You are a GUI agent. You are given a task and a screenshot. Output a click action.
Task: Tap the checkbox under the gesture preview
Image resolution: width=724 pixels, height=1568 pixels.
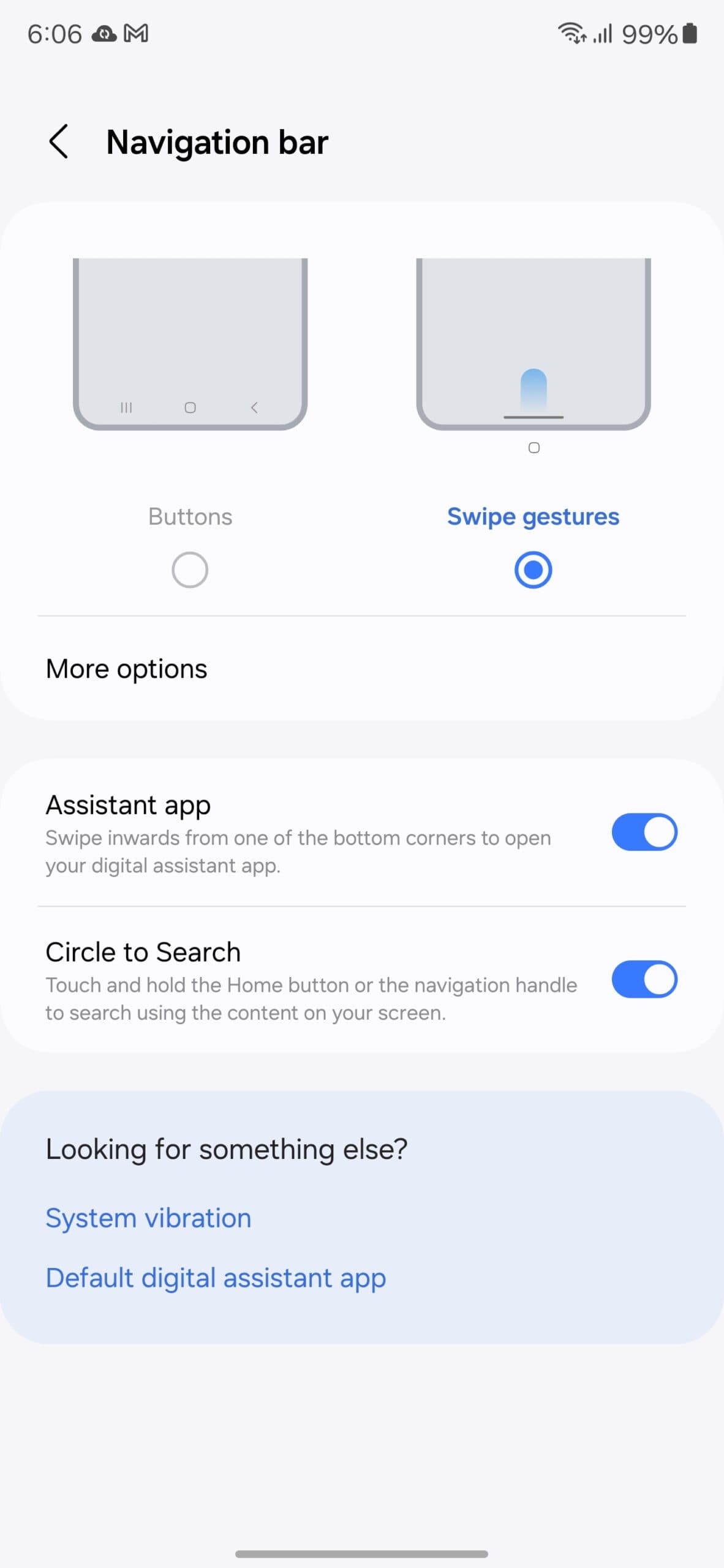pyautogui.click(x=533, y=448)
